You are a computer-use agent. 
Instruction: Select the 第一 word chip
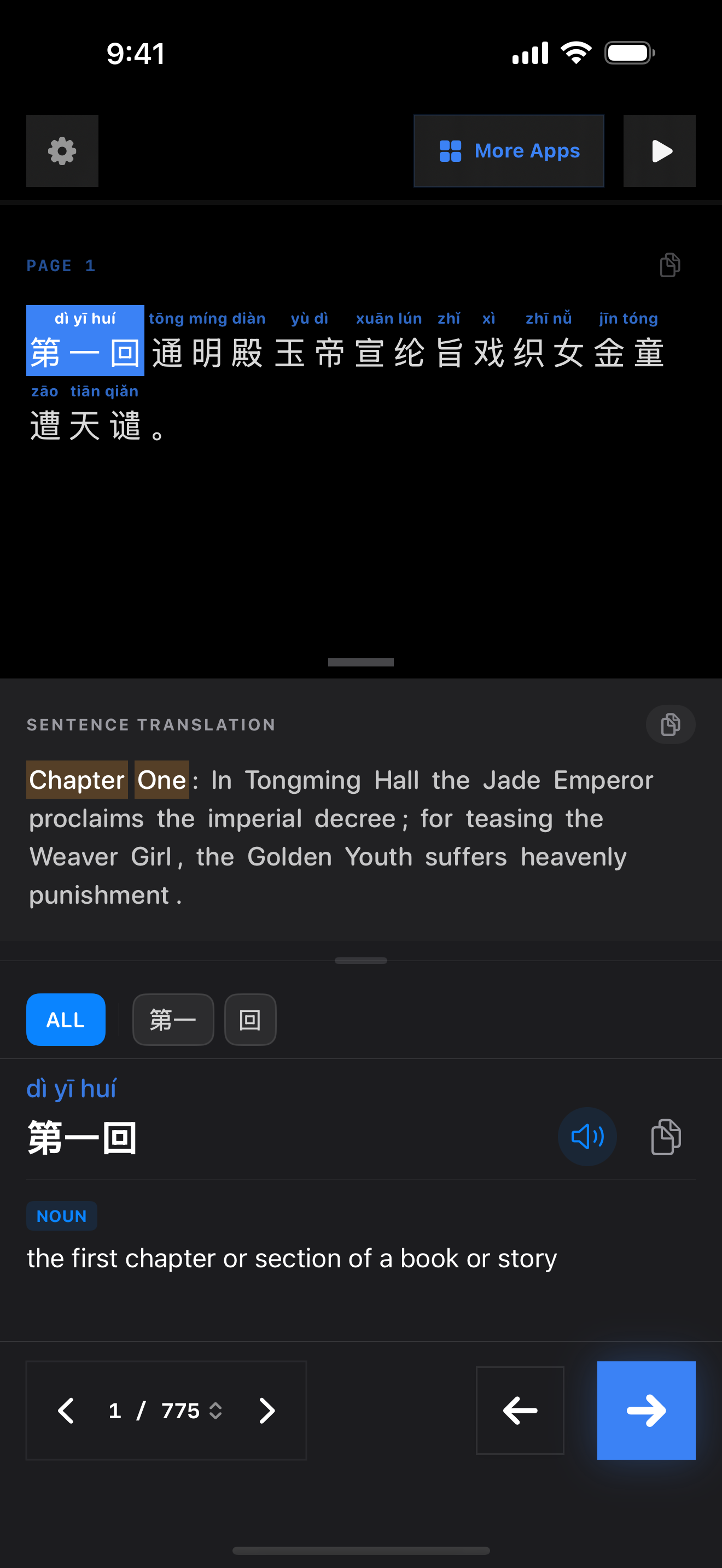(x=173, y=1020)
